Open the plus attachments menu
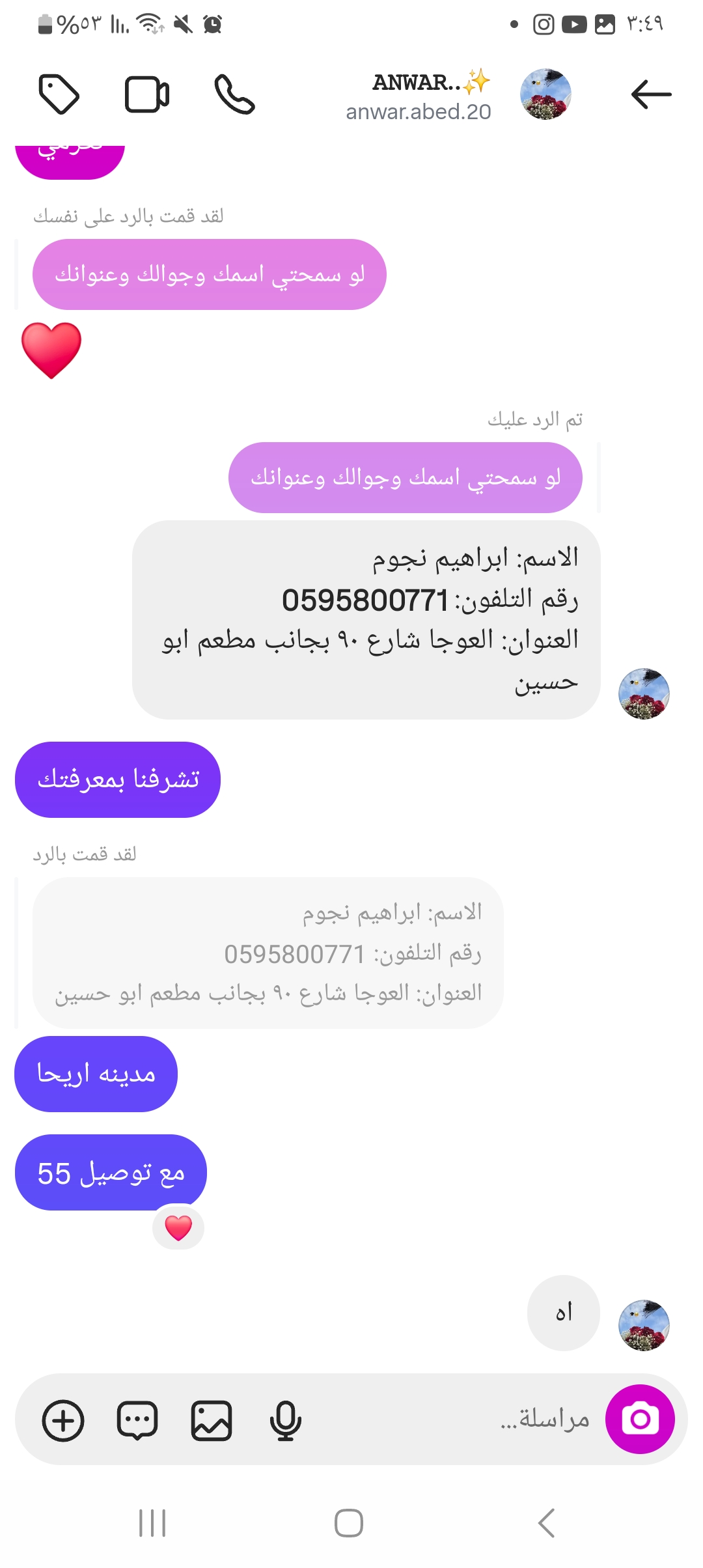Image resolution: width=703 pixels, height=1568 pixels. [x=63, y=1420]
